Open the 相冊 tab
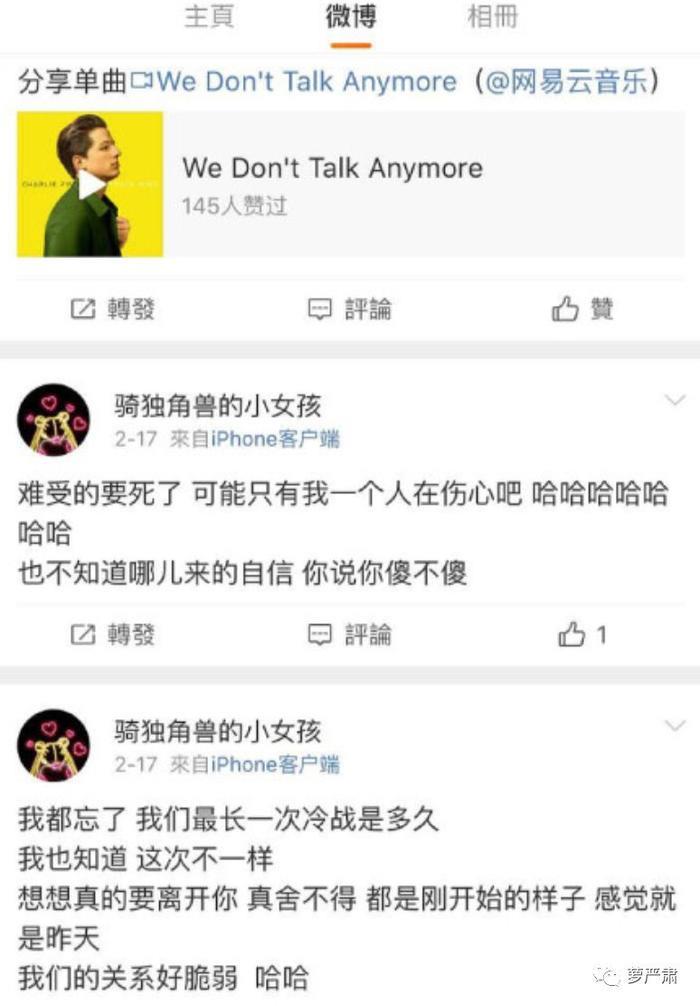The width and height of the screenshot is (700, 1006). tap(494, 19)
